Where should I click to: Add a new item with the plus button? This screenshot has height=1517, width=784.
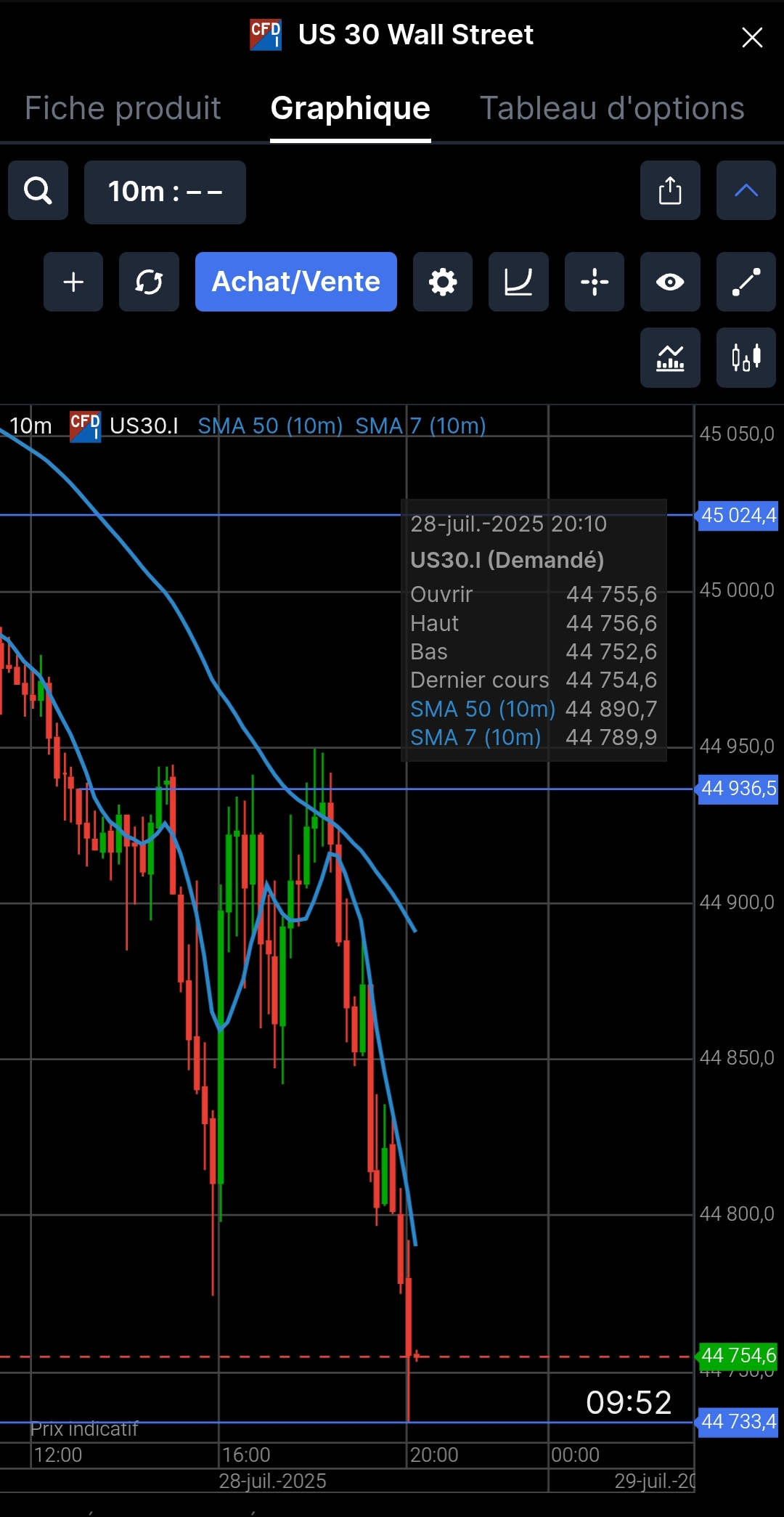coord(73,282)
